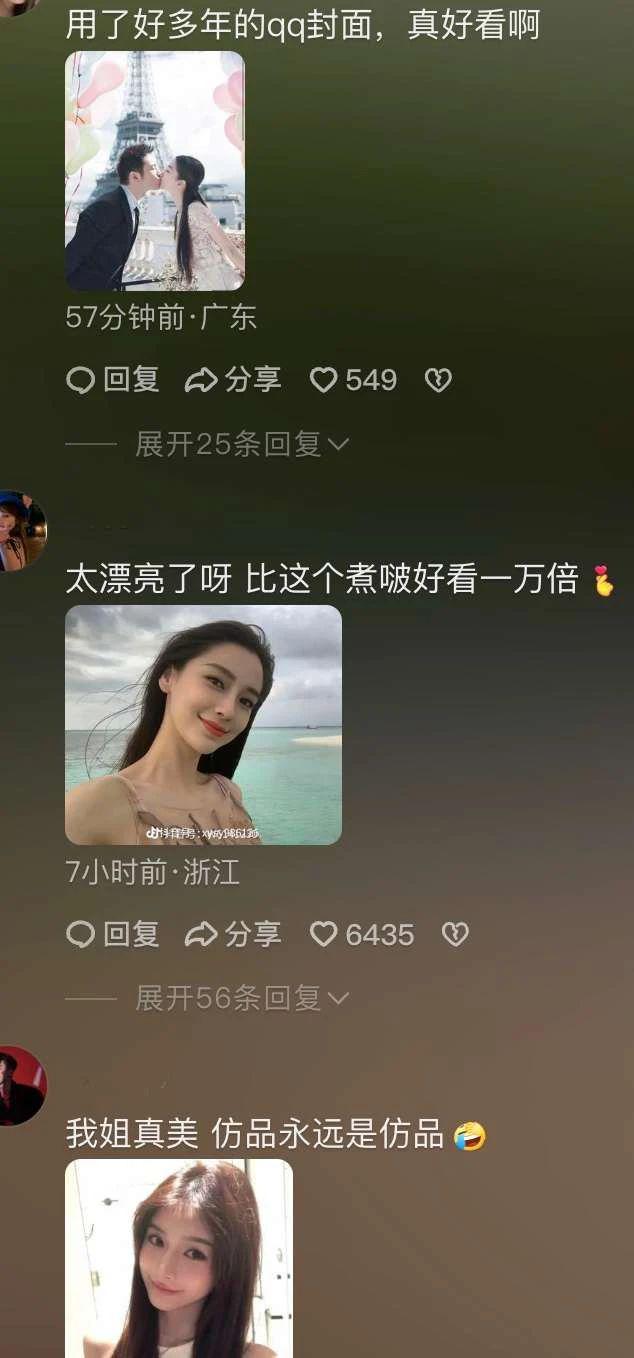
Task: Open the photo under the 我姐真美 comment
Action: tap(179, 1258)
